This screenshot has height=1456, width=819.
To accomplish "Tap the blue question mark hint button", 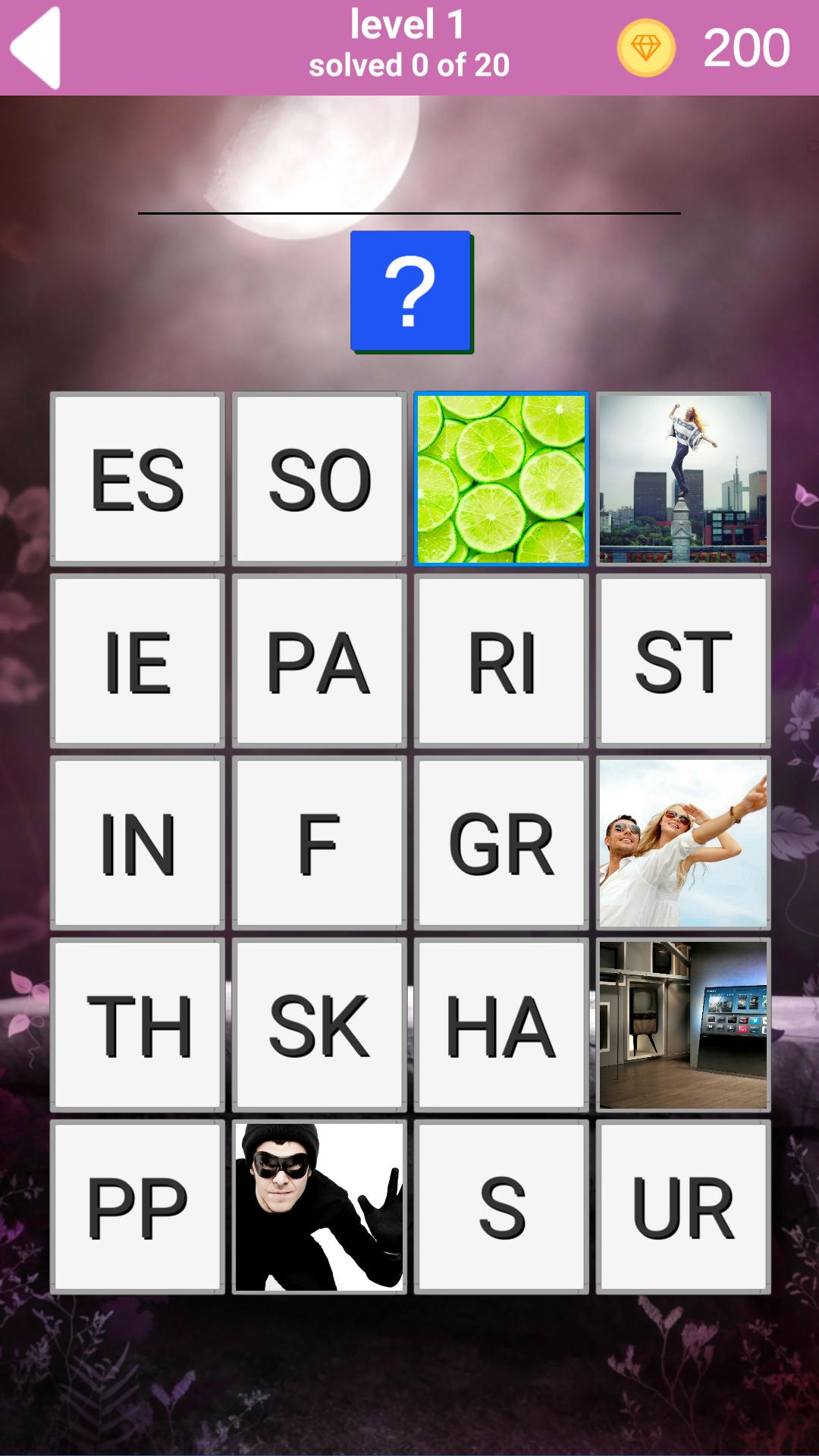I will [x=411, y=291].
